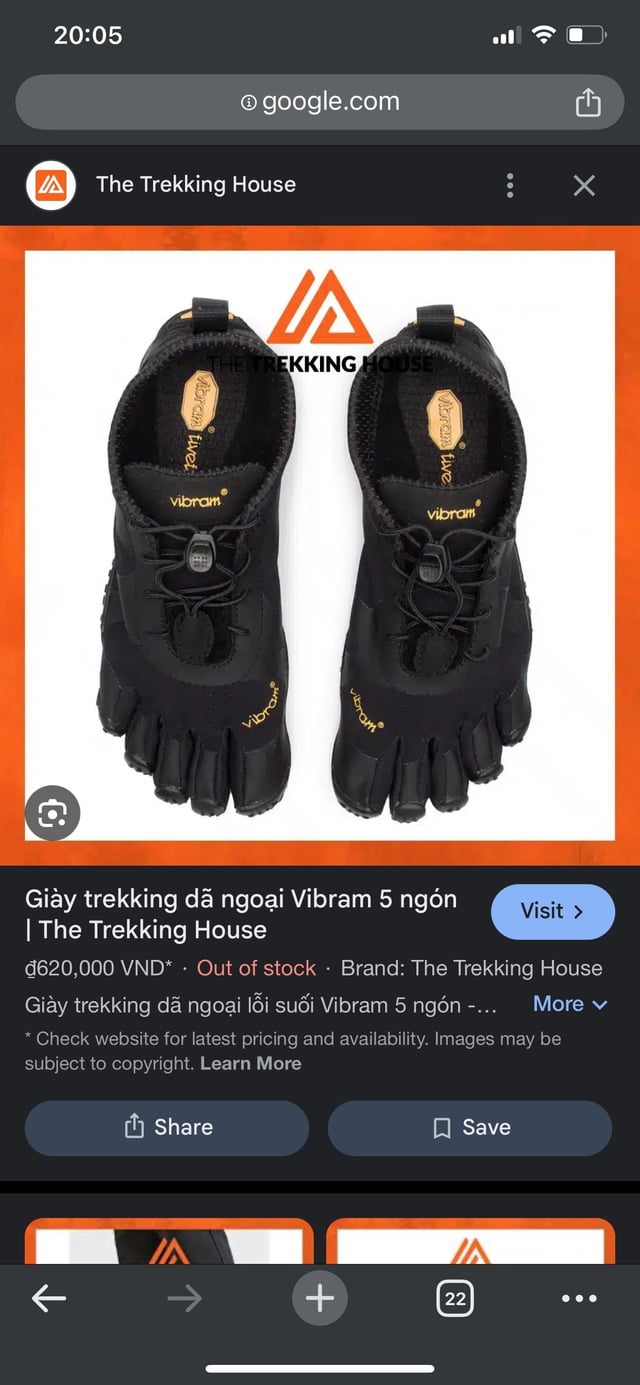Open a new browser tab

319,1299
